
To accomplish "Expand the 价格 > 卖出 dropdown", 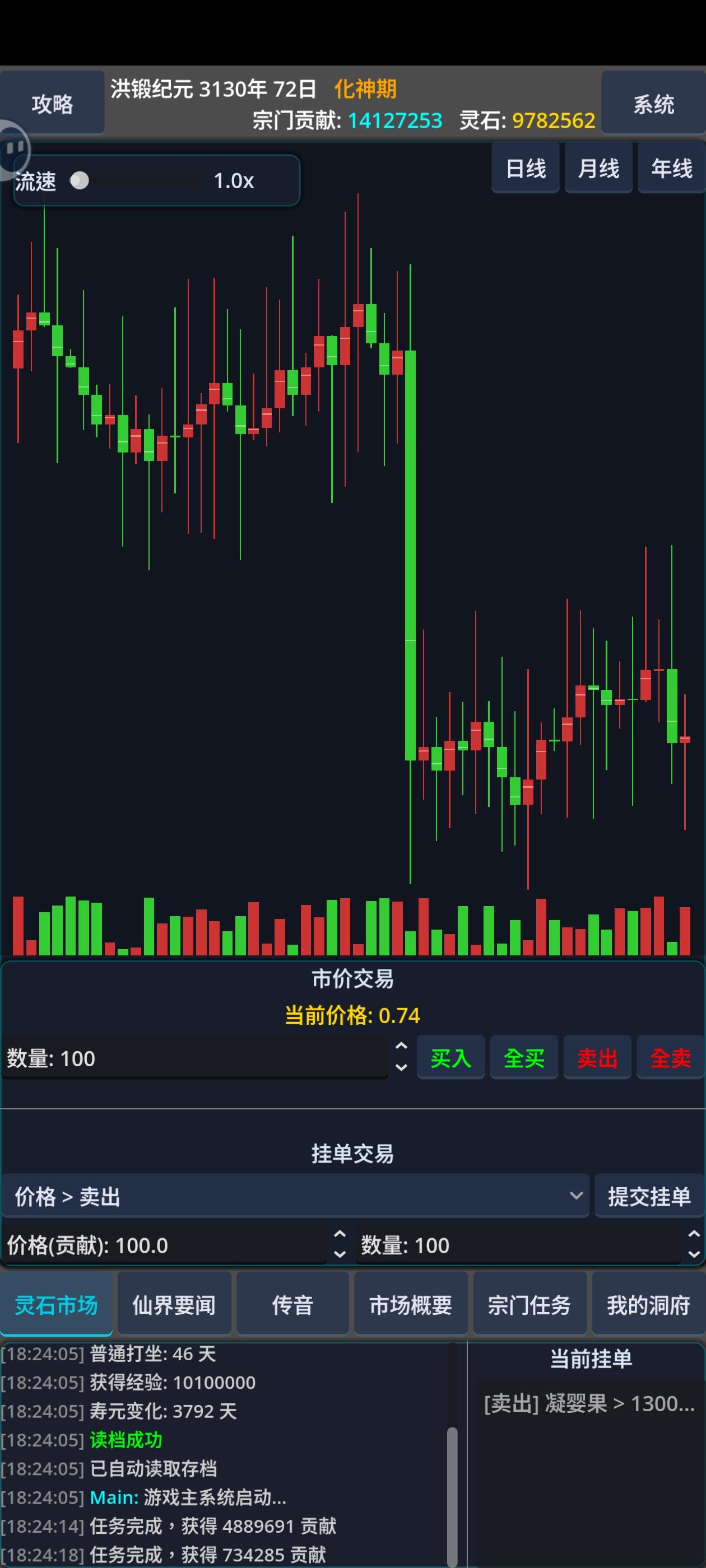I will click(295, 1196).
